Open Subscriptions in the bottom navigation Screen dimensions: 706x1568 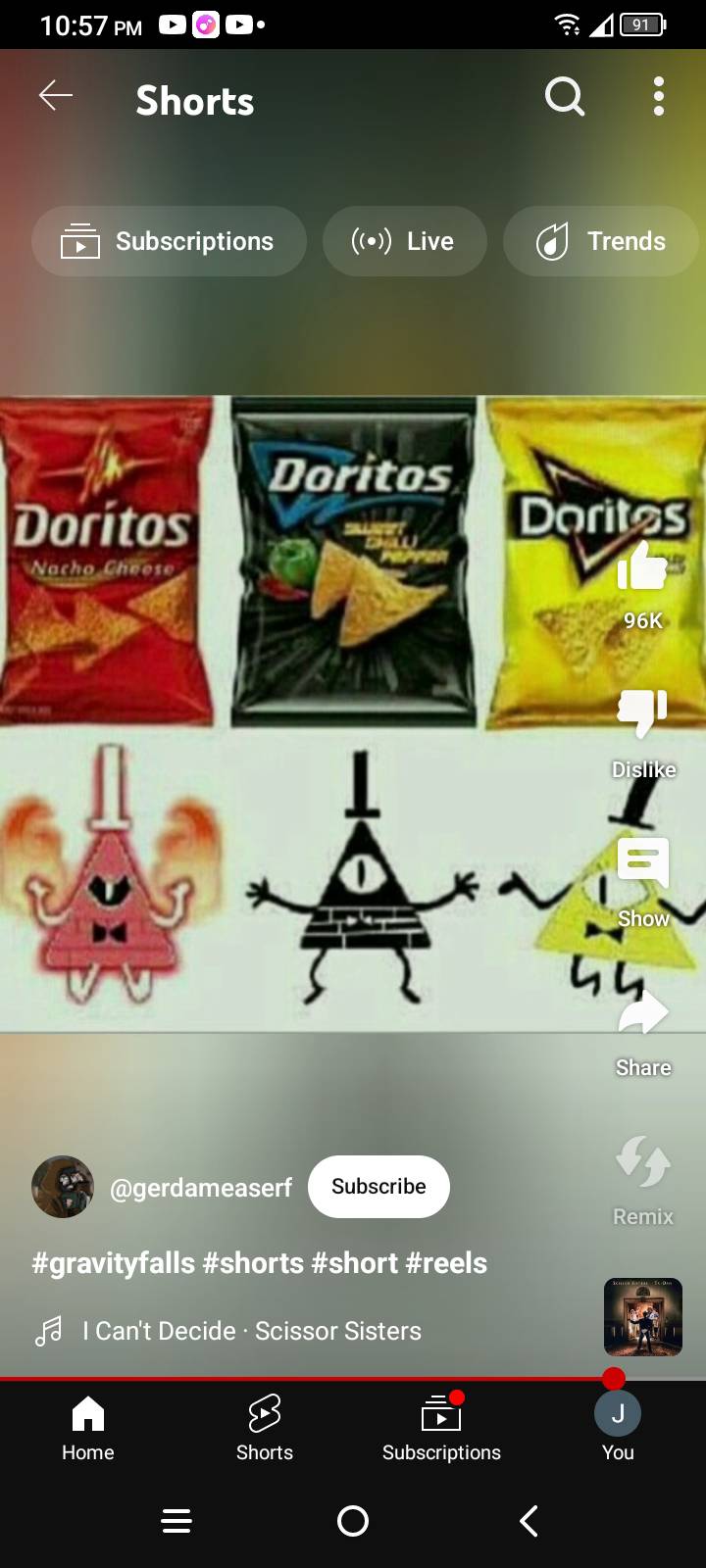click(x=441, y=1428)
